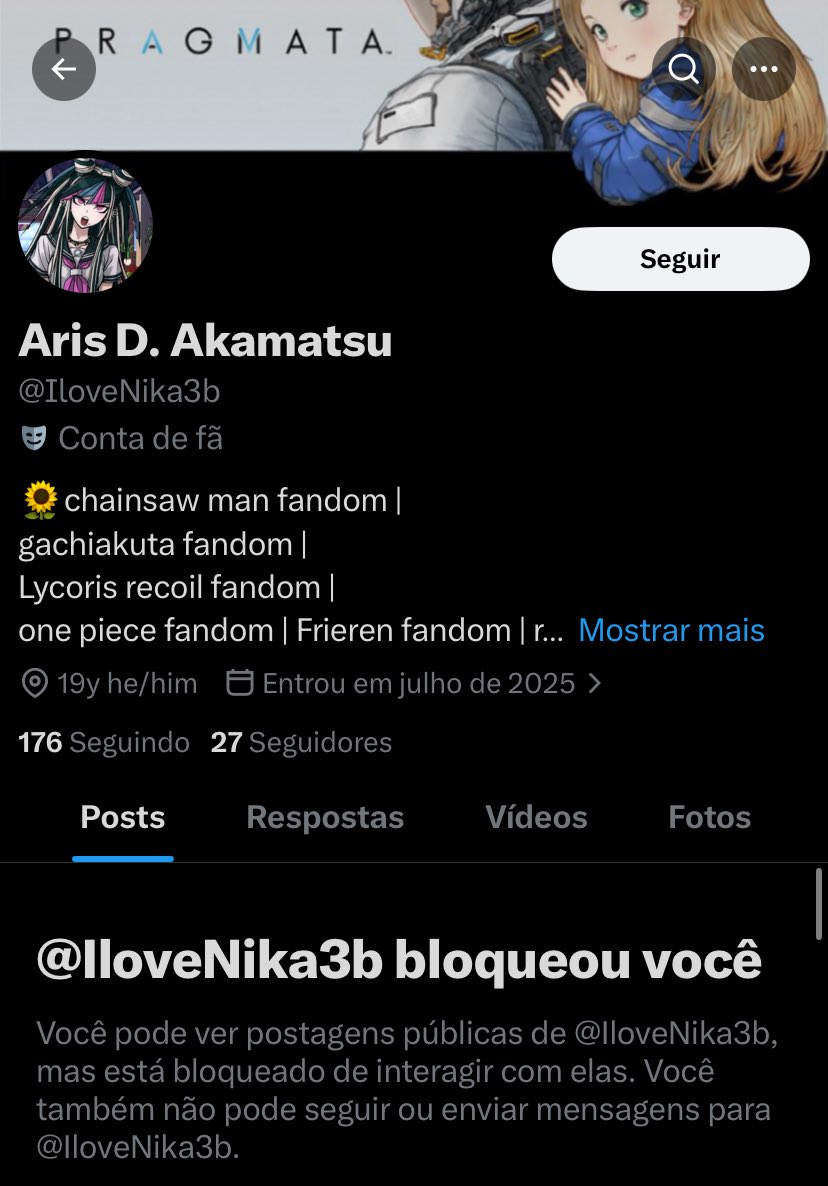Viewport: 828px width, 1186px height.
Task: Switch to the Fotos tab
Action: point(709,817)
